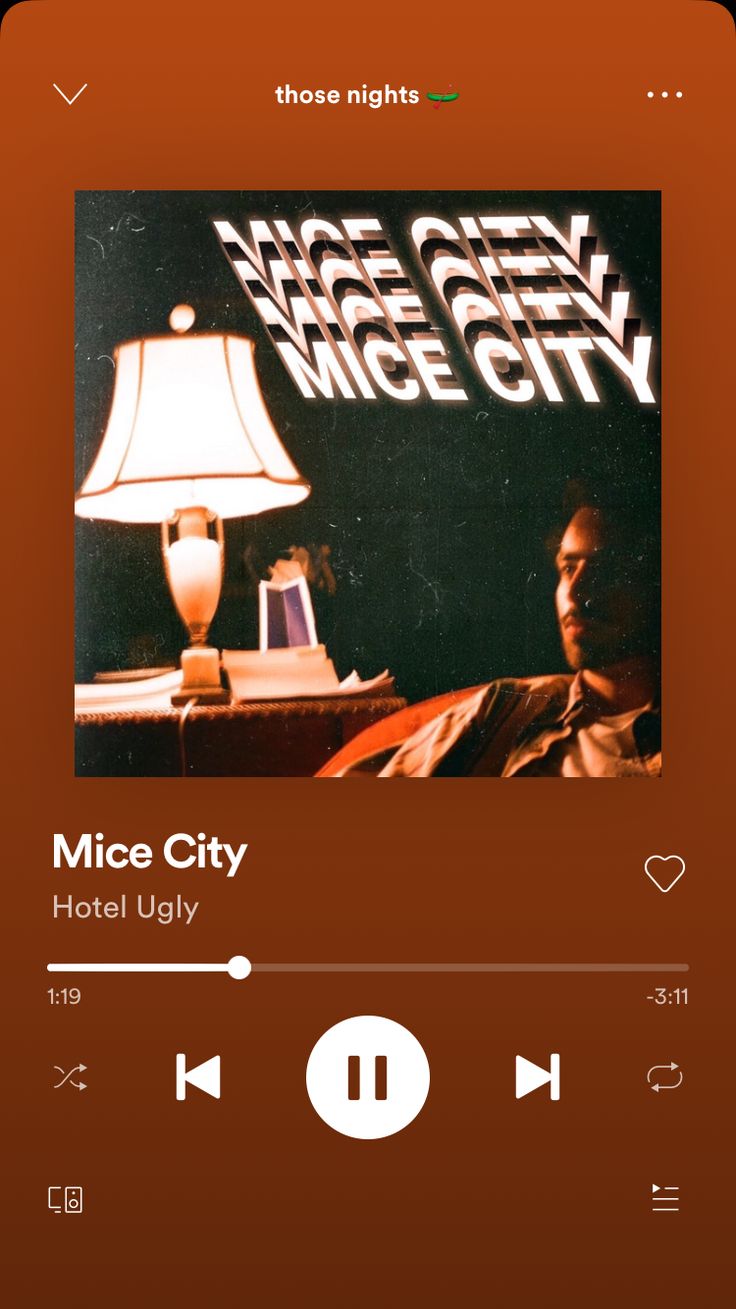The height and width of the screenshot is (1309, 736).
Task: Skip to the next track
Action: pyautogui.click(x=540, y=1077)
